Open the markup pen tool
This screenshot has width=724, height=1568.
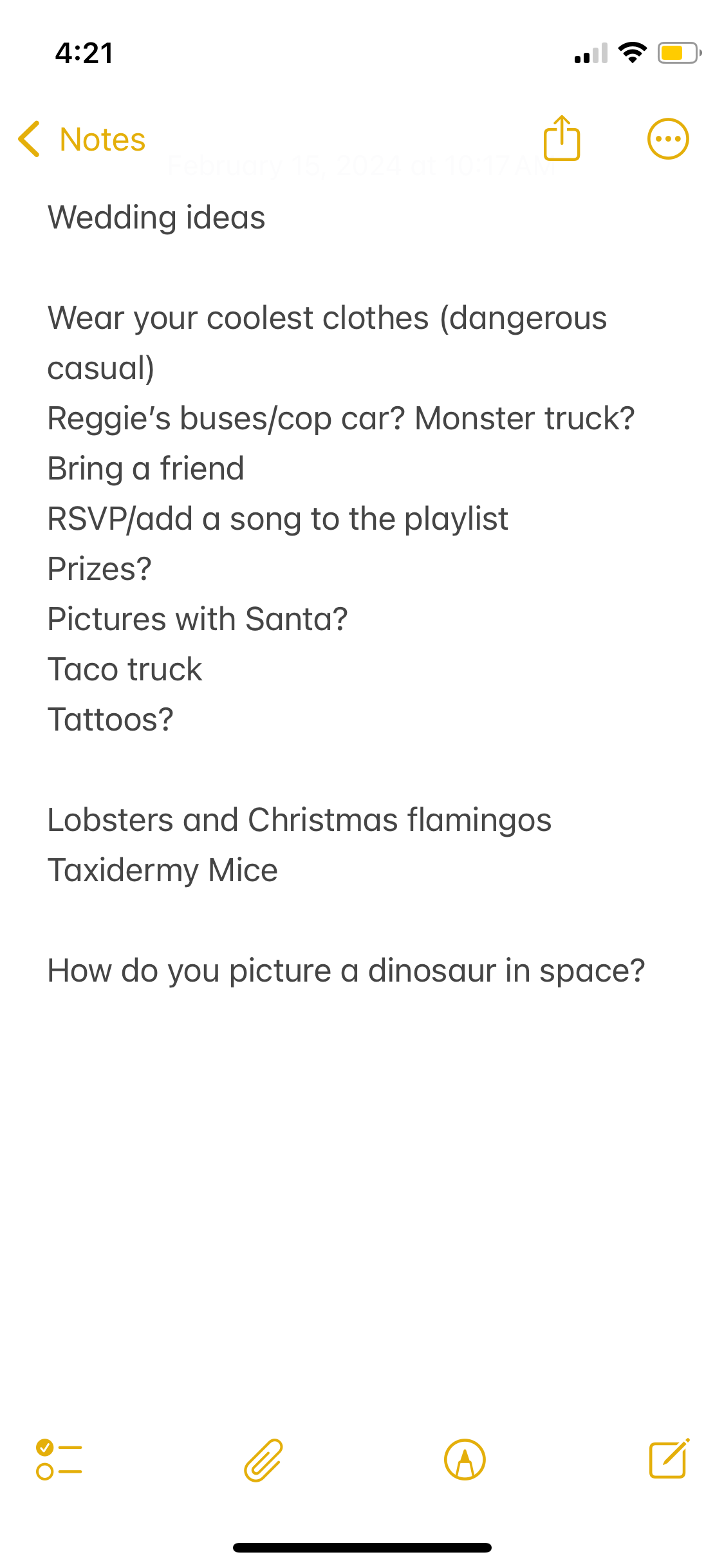click(x=465, y=1459)
